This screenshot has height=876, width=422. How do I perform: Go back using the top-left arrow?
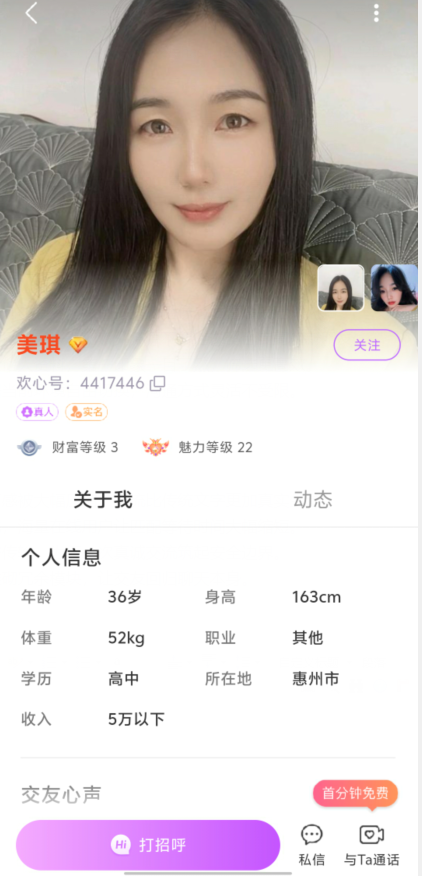pyautogui.click(x=31, y=13)
